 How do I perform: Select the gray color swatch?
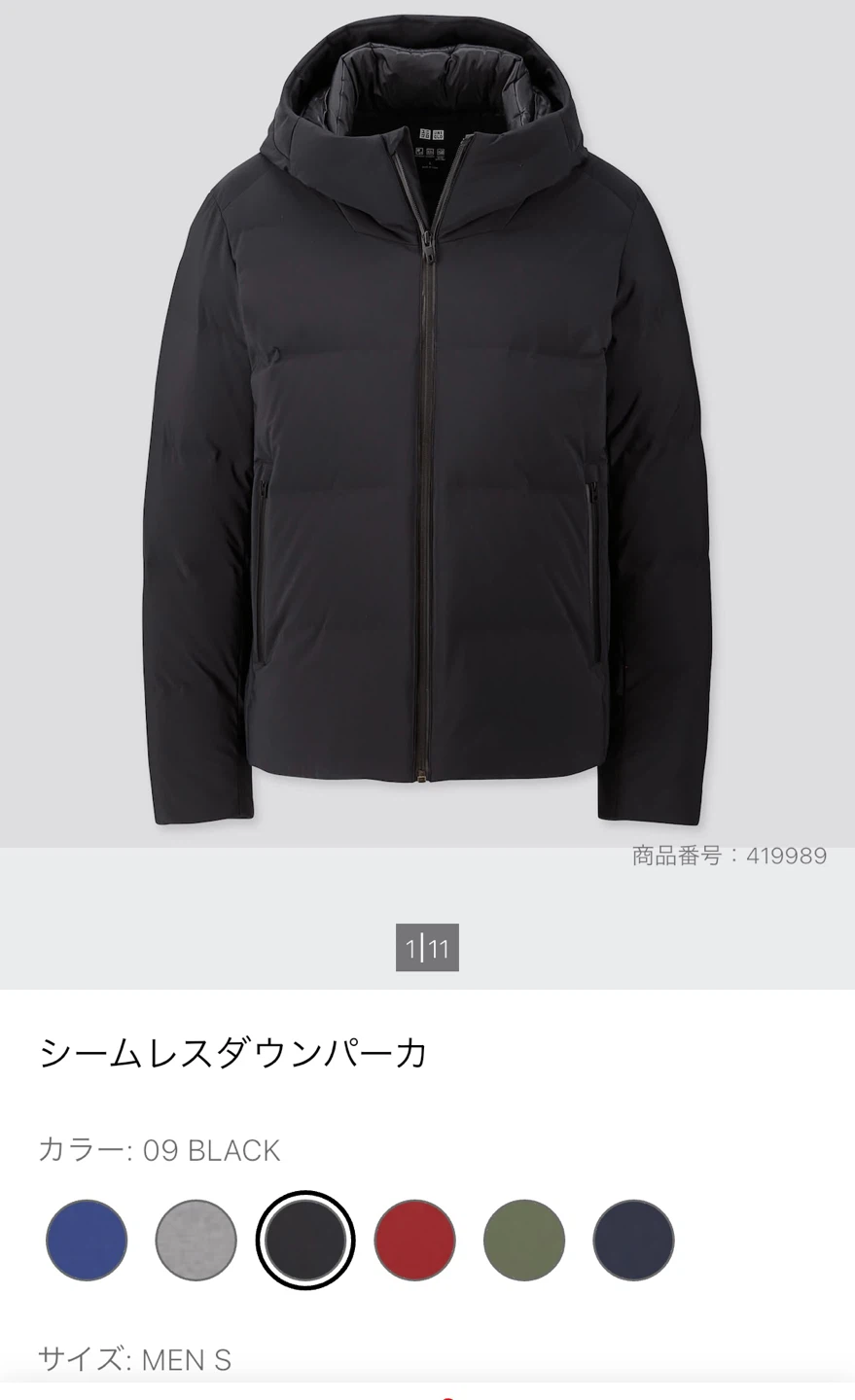click(196, 1241)
